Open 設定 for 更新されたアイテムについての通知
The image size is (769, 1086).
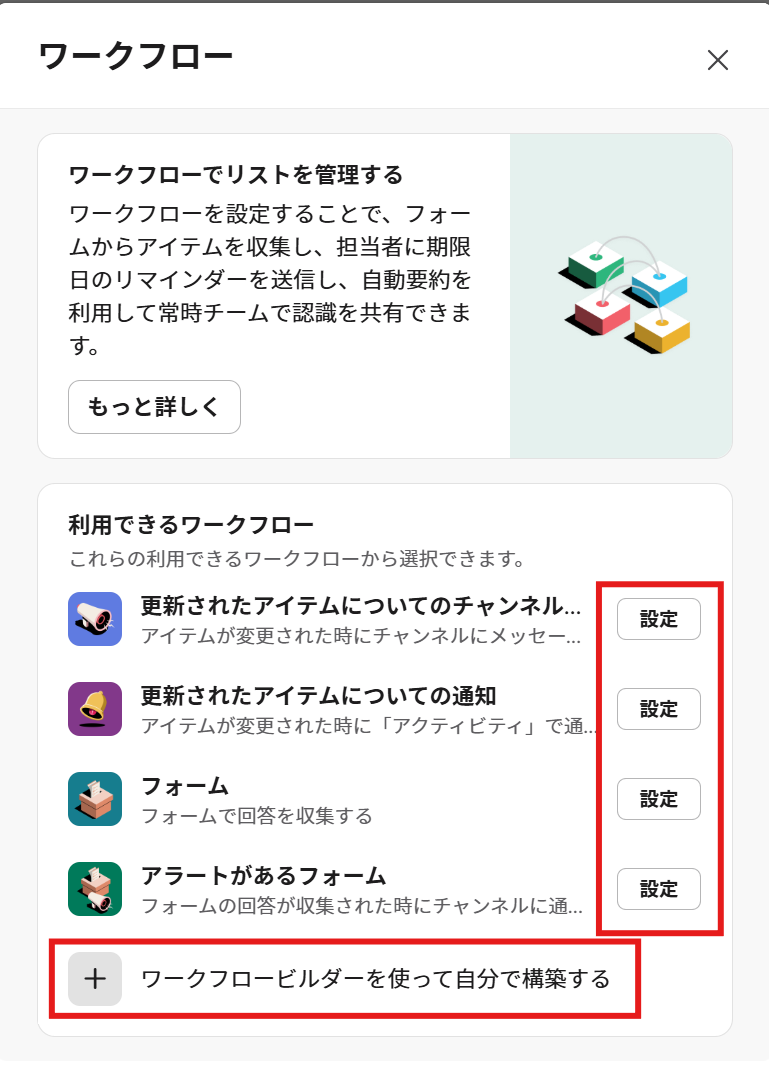[658, 709]
